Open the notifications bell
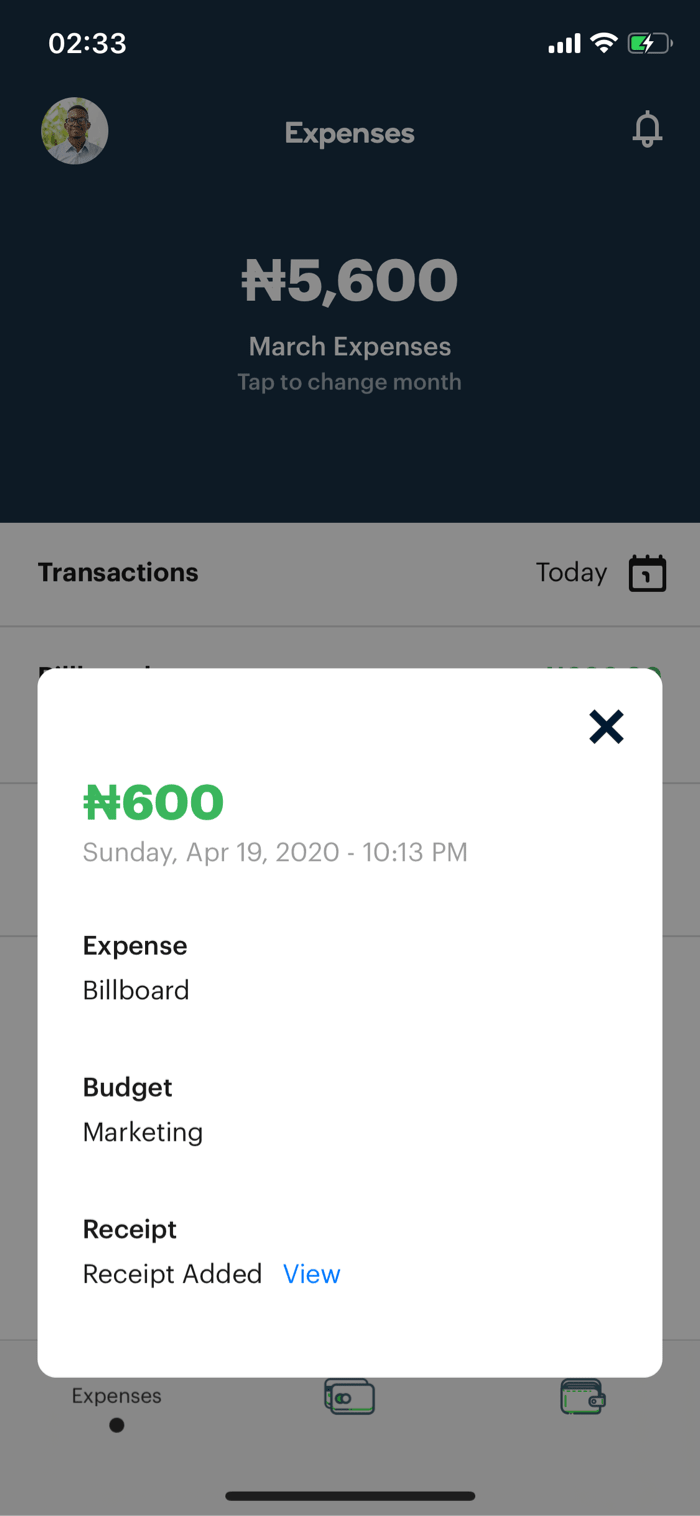700x1516 pixels. (647, 131)
